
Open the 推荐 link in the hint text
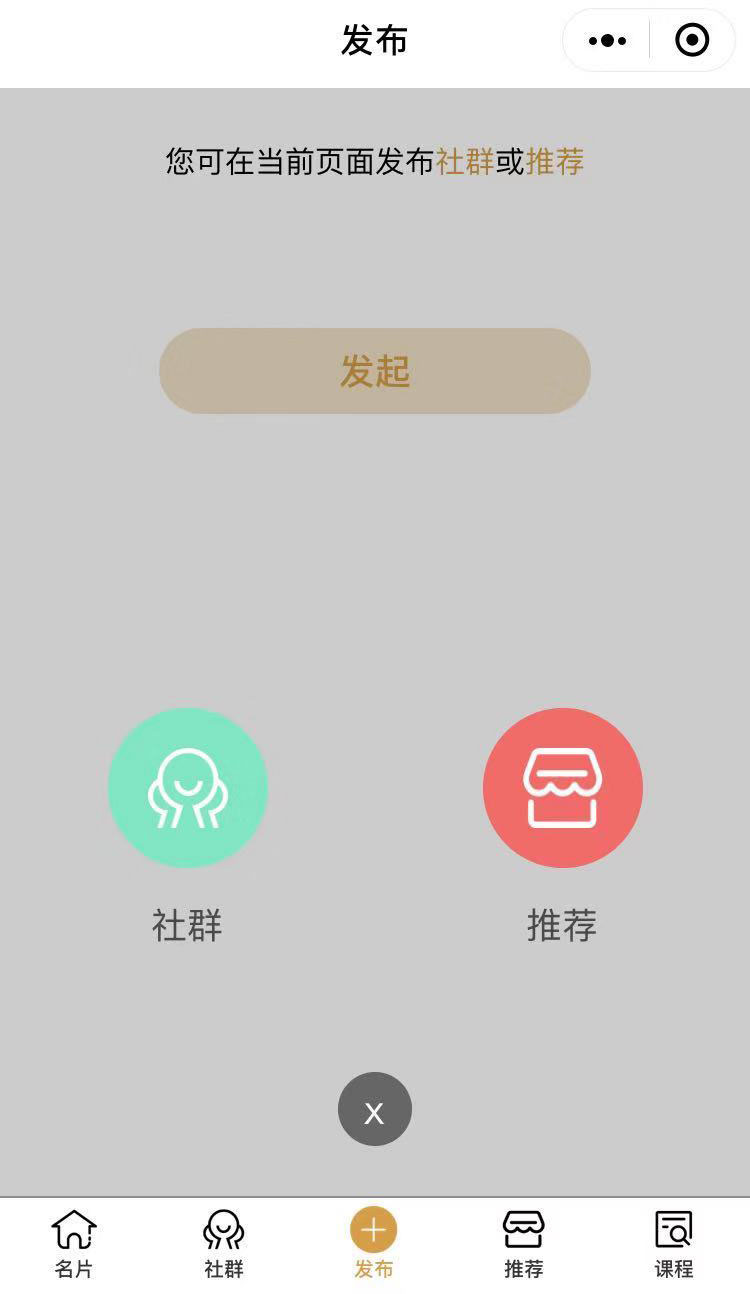pos(555,160)
